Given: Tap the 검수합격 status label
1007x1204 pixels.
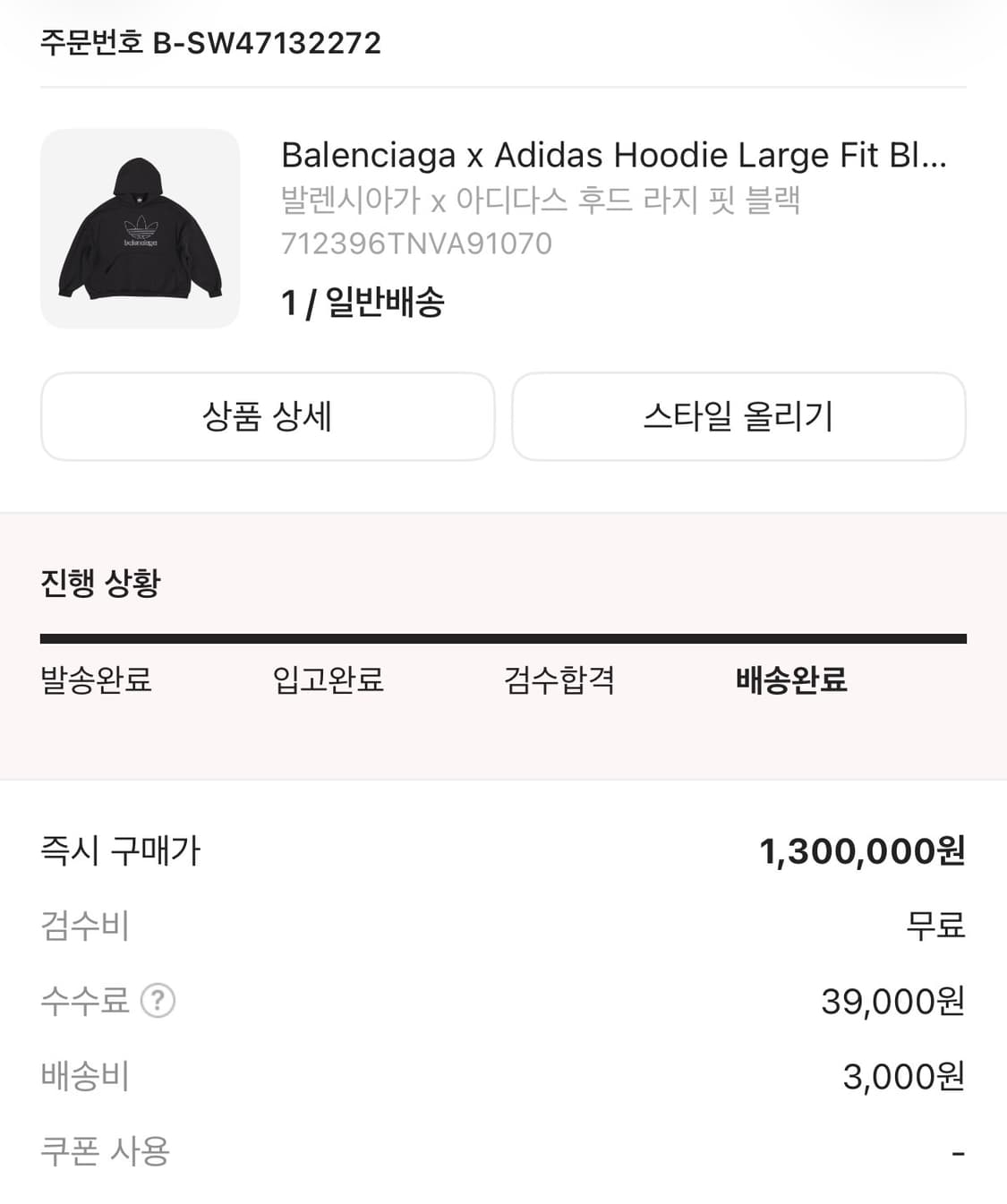Looking at the screenshot, I should coord(559,681).
